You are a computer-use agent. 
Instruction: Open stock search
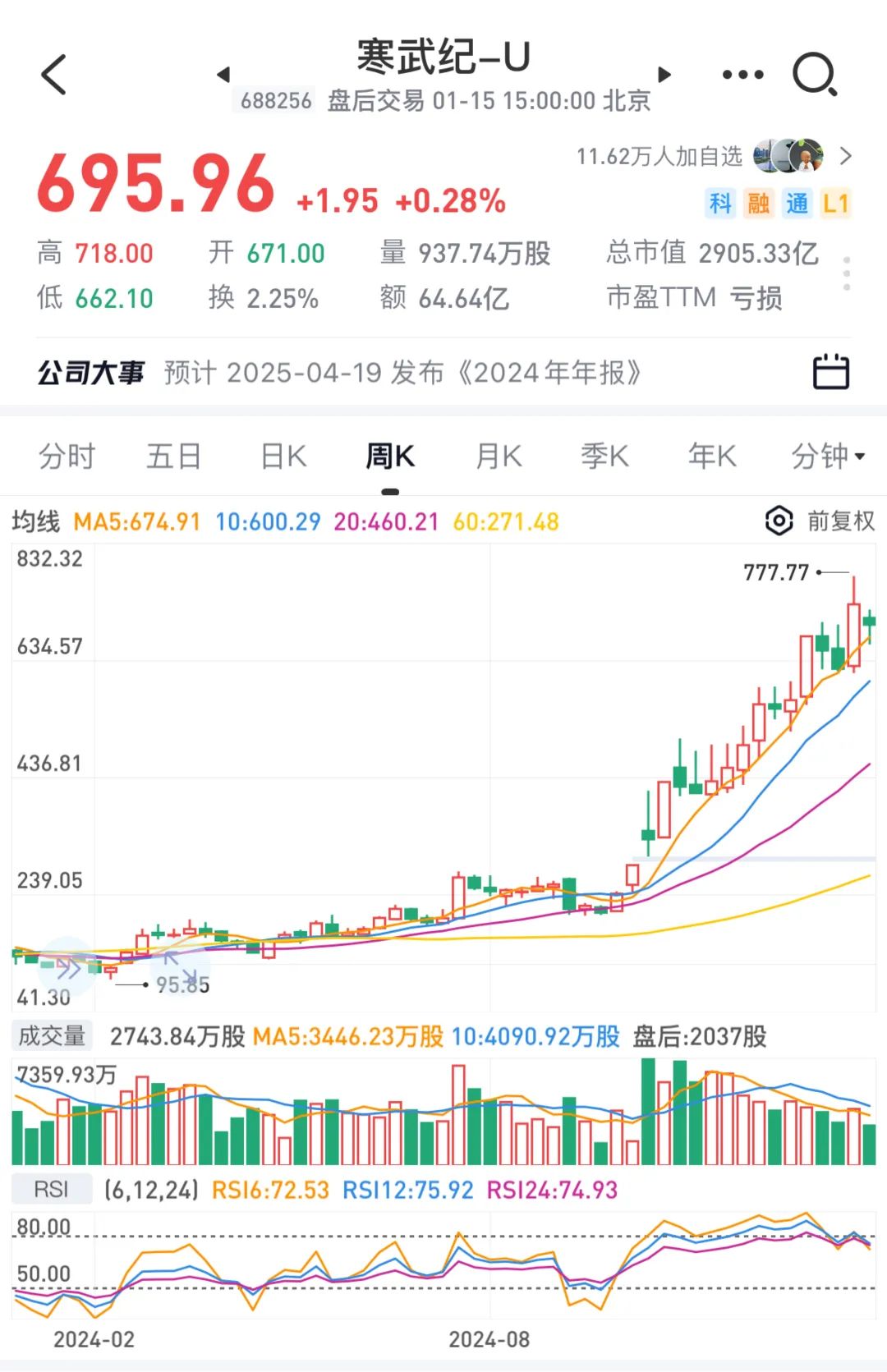814,75
